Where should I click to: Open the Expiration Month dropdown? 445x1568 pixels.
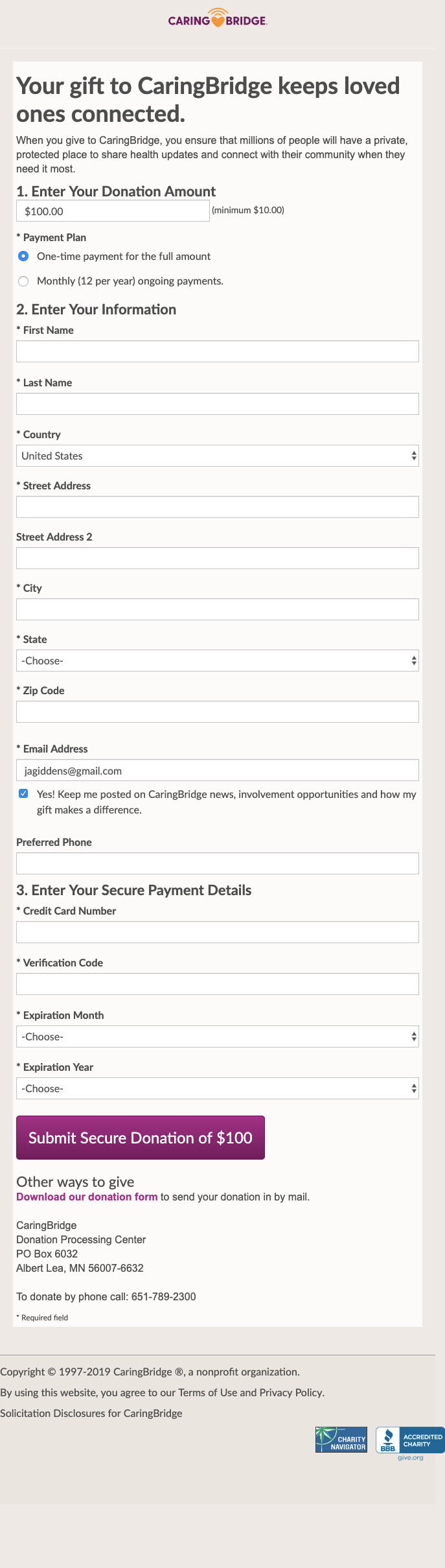point(217,1036)
